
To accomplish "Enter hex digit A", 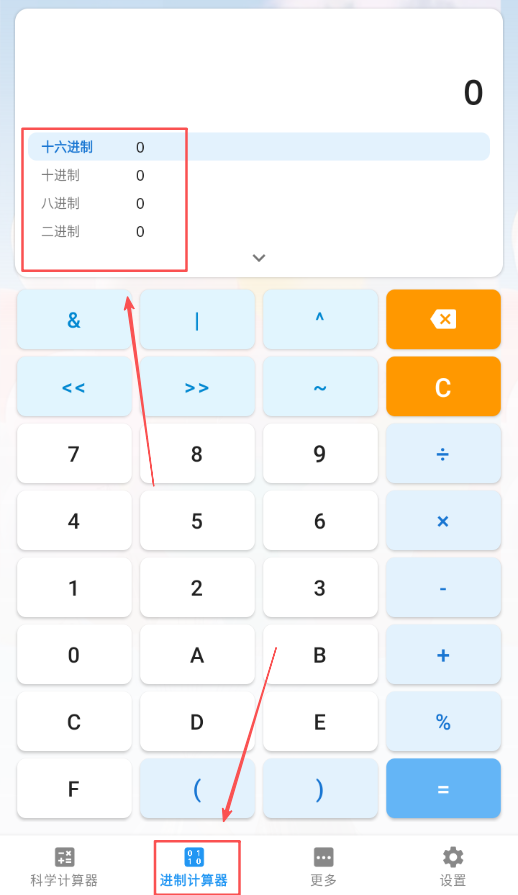I will point(197,654).
